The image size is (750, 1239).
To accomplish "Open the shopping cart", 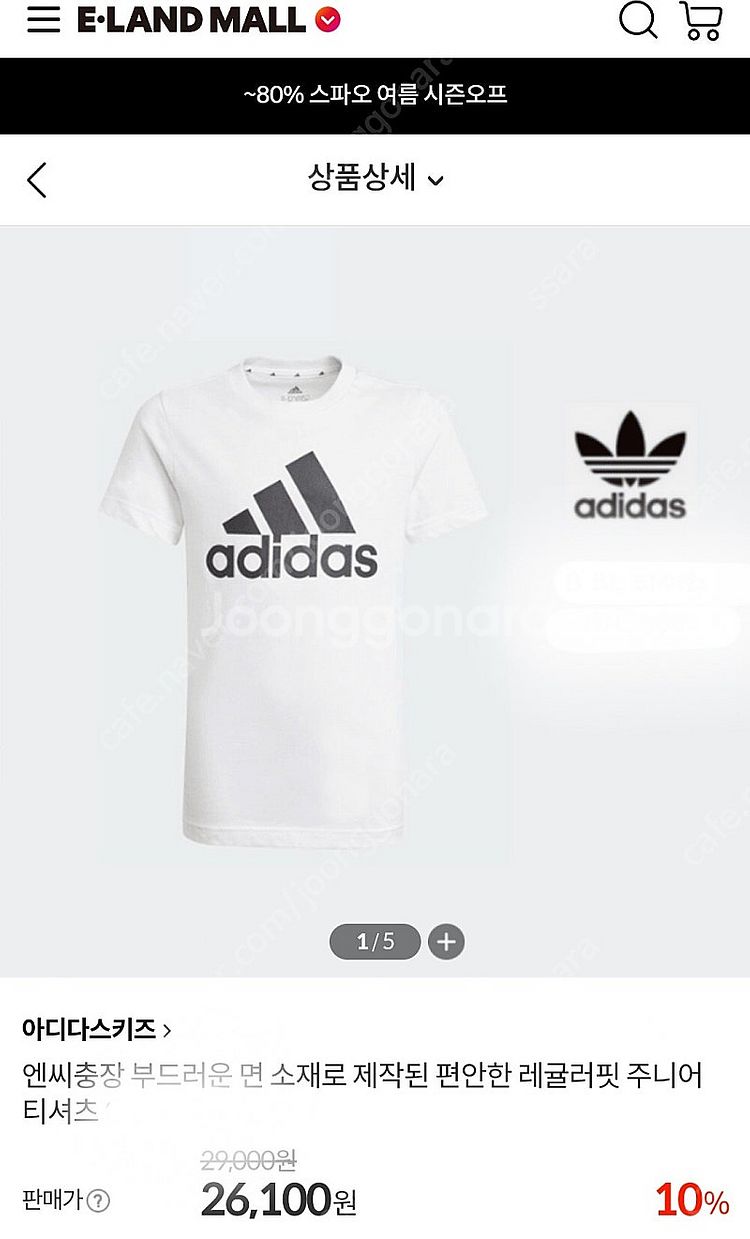I will 701,20.
